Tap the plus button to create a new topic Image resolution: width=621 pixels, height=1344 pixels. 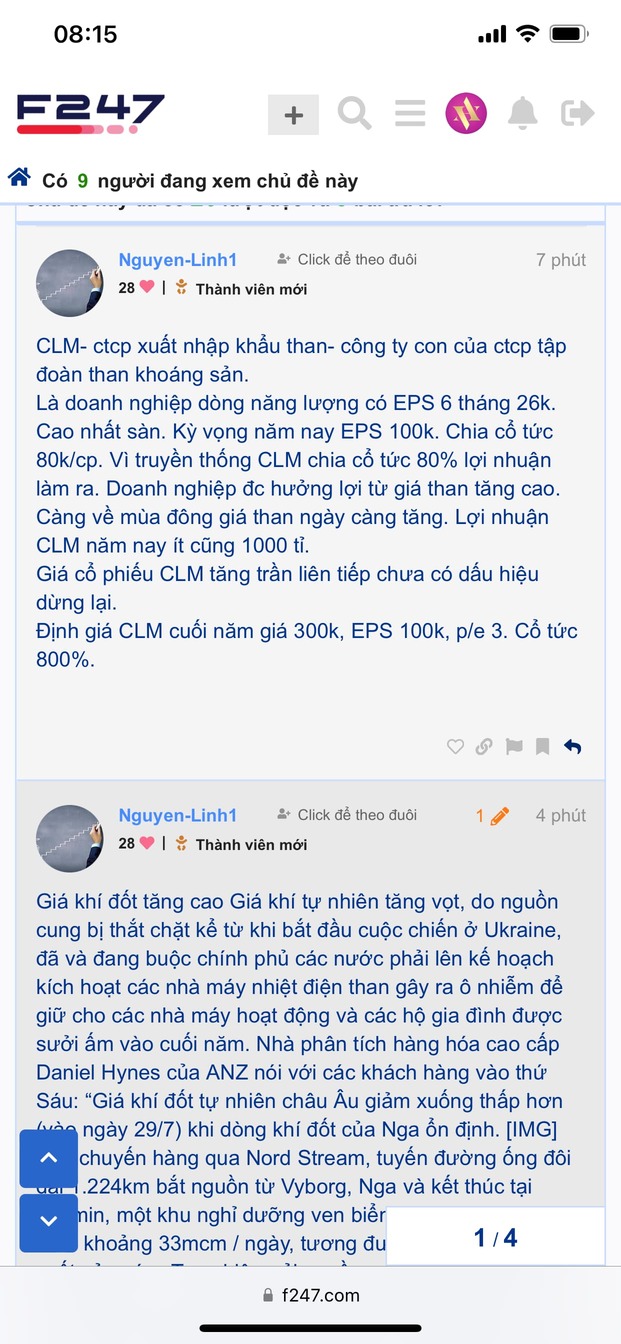point(293,115)
